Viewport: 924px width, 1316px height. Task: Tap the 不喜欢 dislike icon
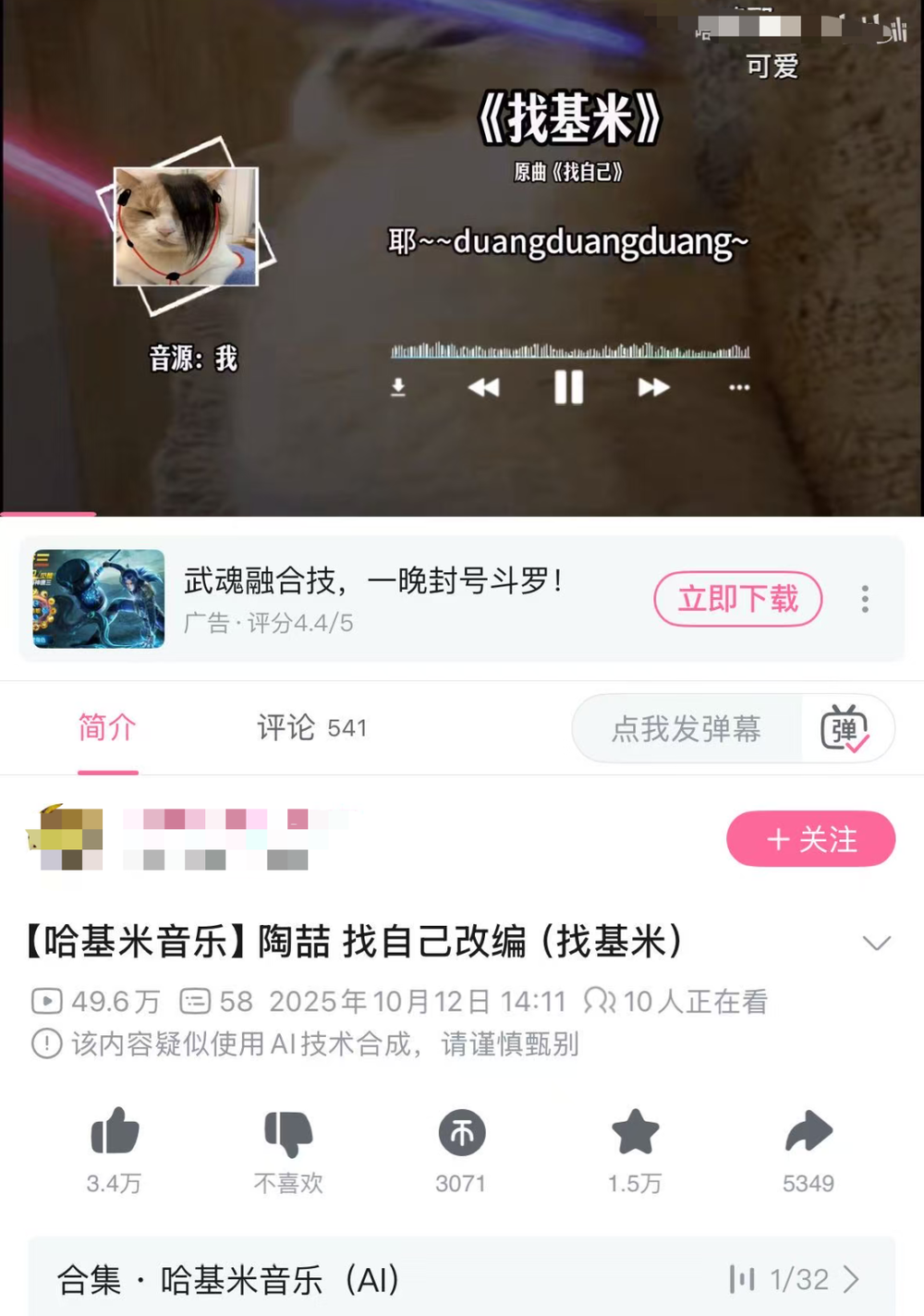[288, 1132]
